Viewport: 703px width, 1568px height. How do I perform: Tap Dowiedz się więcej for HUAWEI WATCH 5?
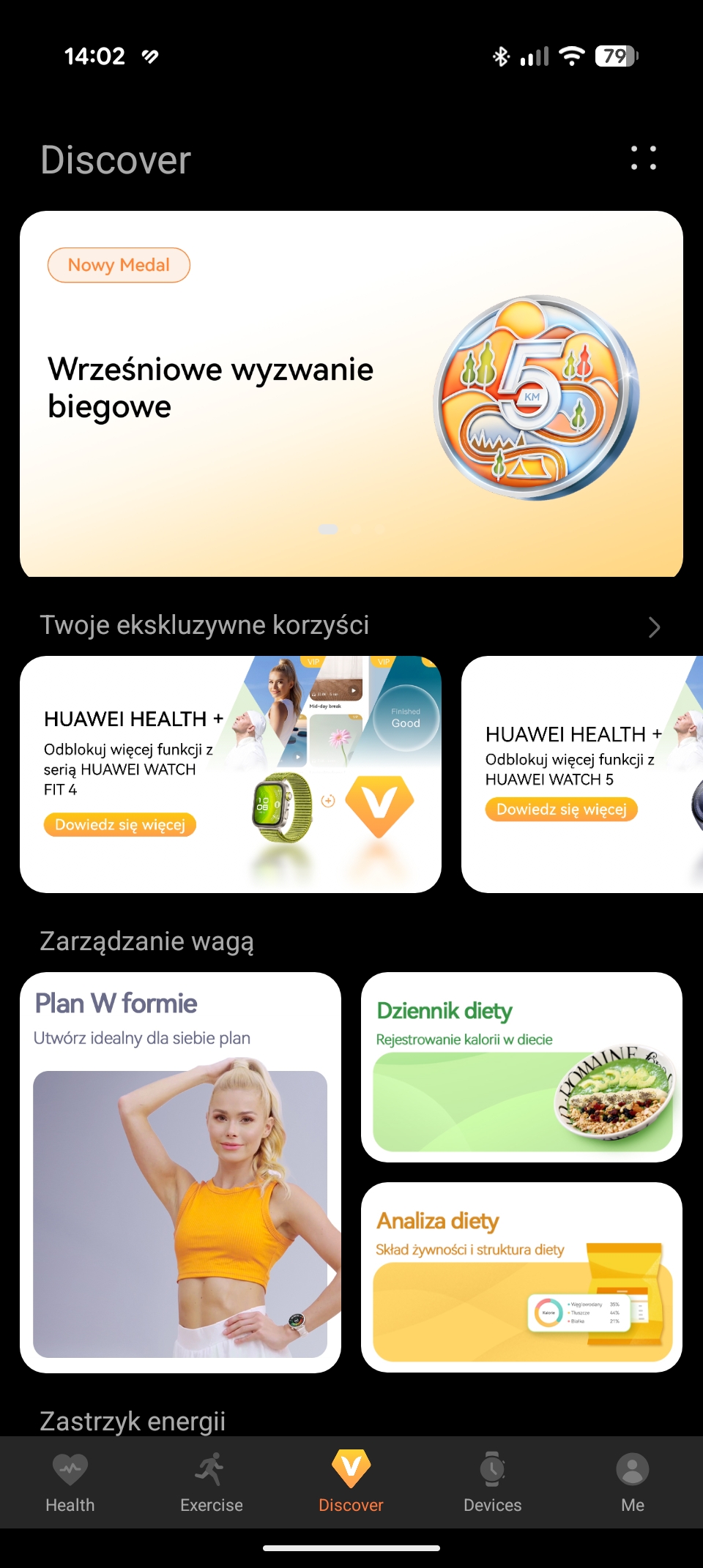tap(562, 810)
